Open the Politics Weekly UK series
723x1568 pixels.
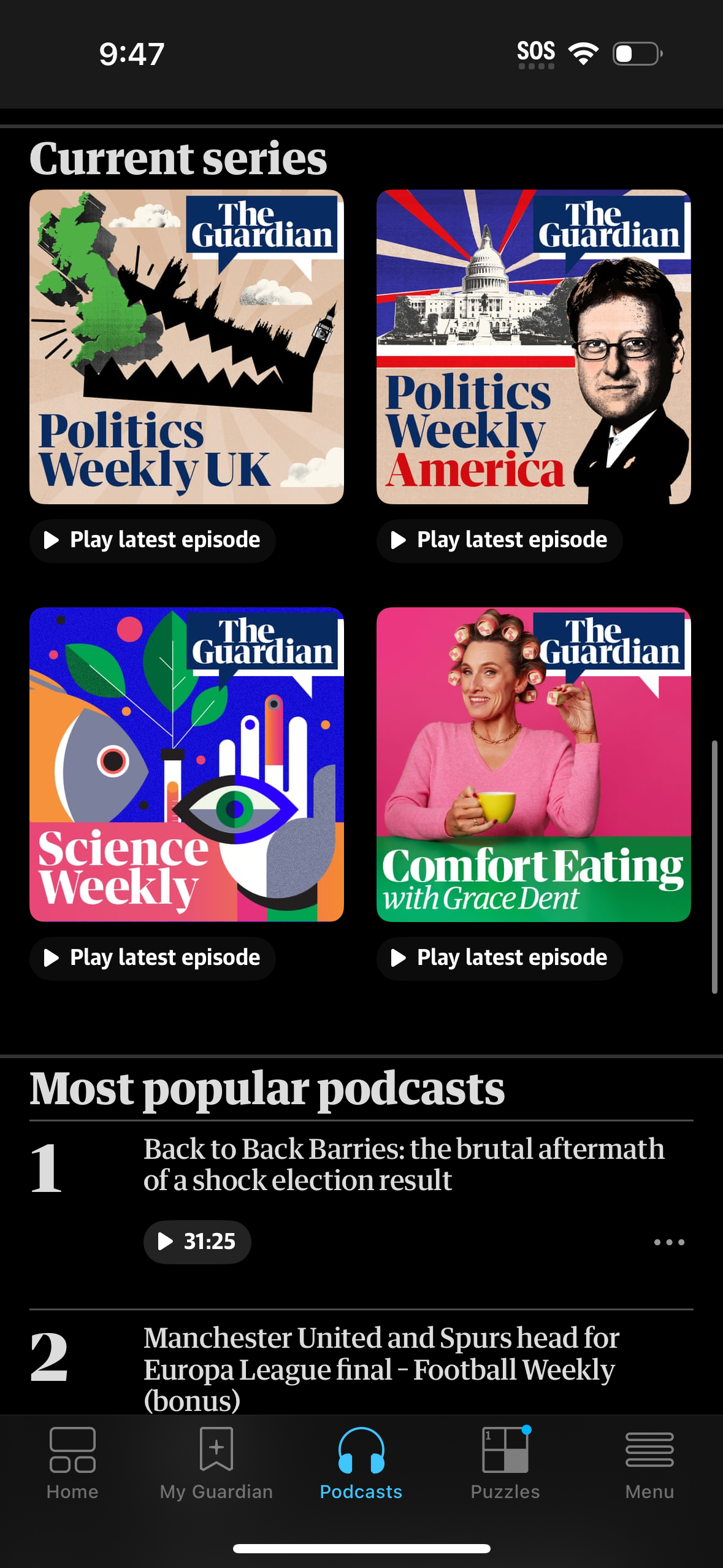tap(186, 347)
